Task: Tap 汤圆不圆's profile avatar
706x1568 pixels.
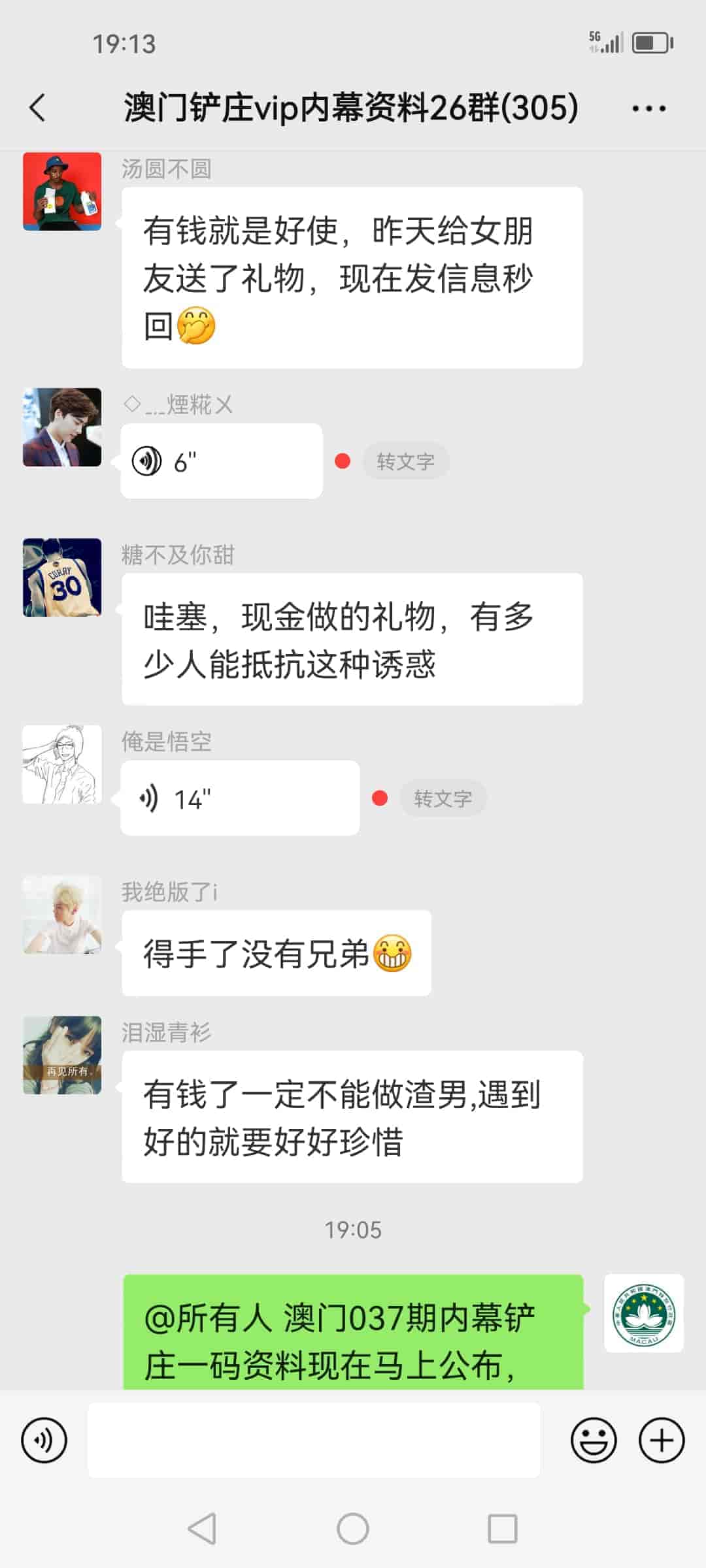Action: (62, 191)
